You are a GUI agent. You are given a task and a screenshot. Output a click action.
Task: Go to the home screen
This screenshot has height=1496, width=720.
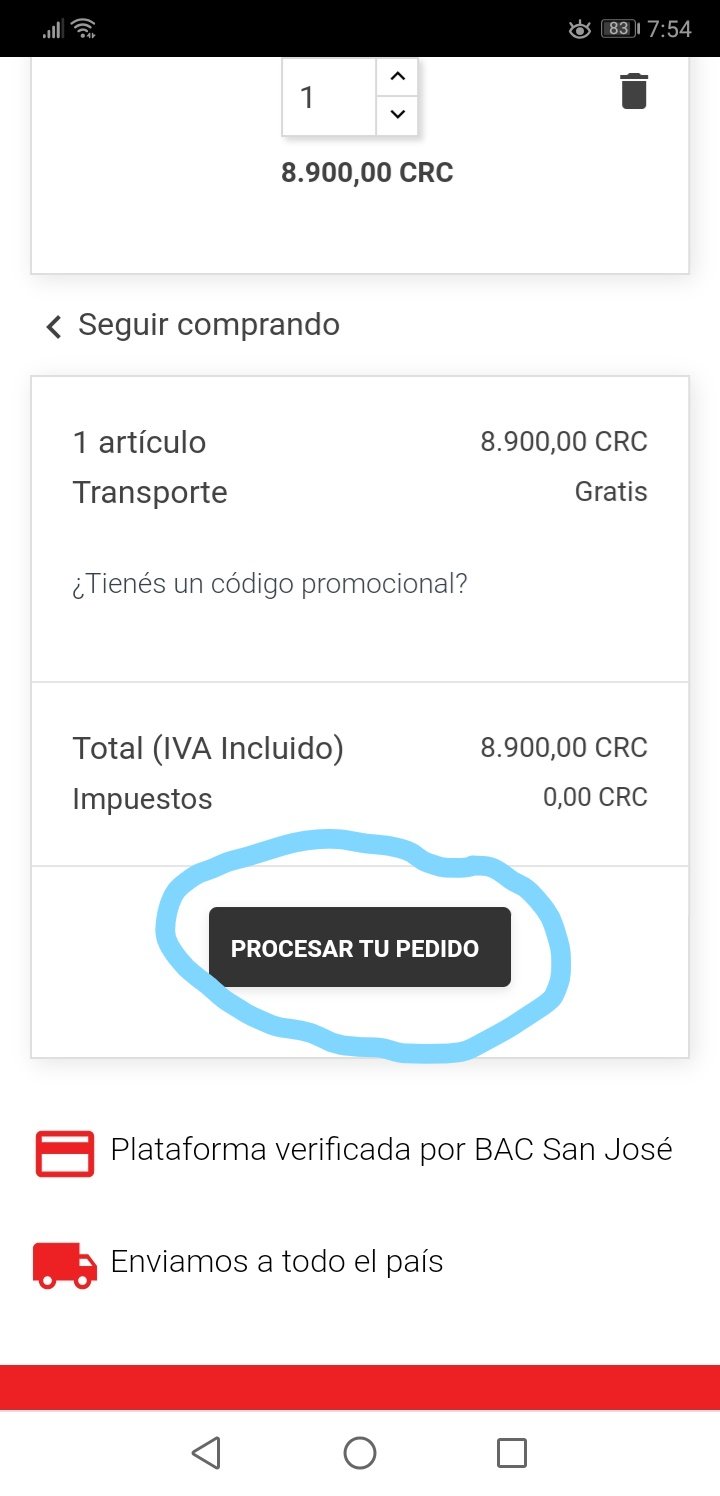coord(360,1453)
